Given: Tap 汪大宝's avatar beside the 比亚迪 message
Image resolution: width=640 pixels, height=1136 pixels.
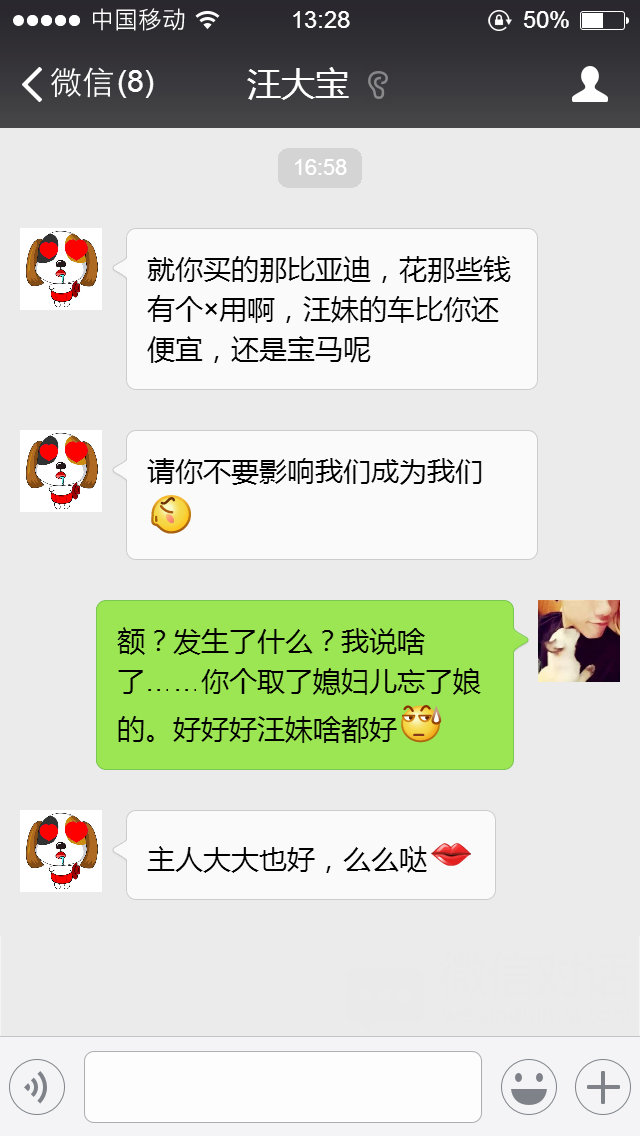Looking at the screenshot, I should tap(61, 269).
